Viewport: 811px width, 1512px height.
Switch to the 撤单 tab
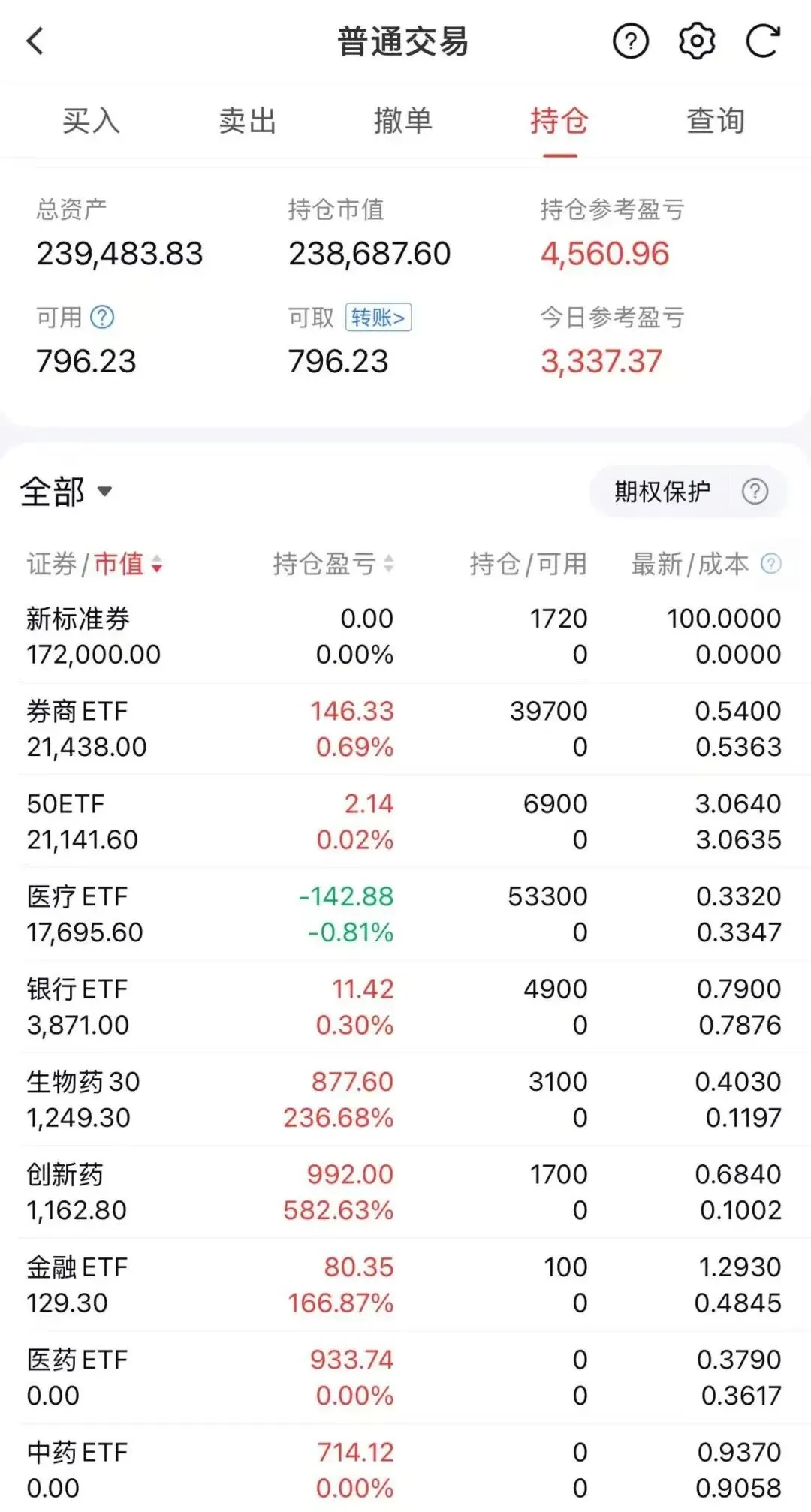point(403,121)
